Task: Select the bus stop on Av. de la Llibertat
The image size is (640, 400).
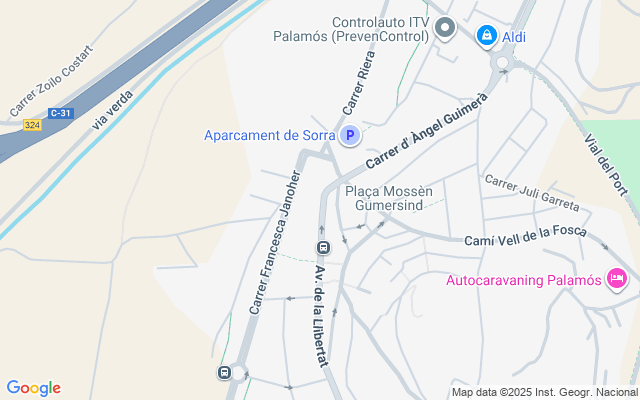Action: 323,247
